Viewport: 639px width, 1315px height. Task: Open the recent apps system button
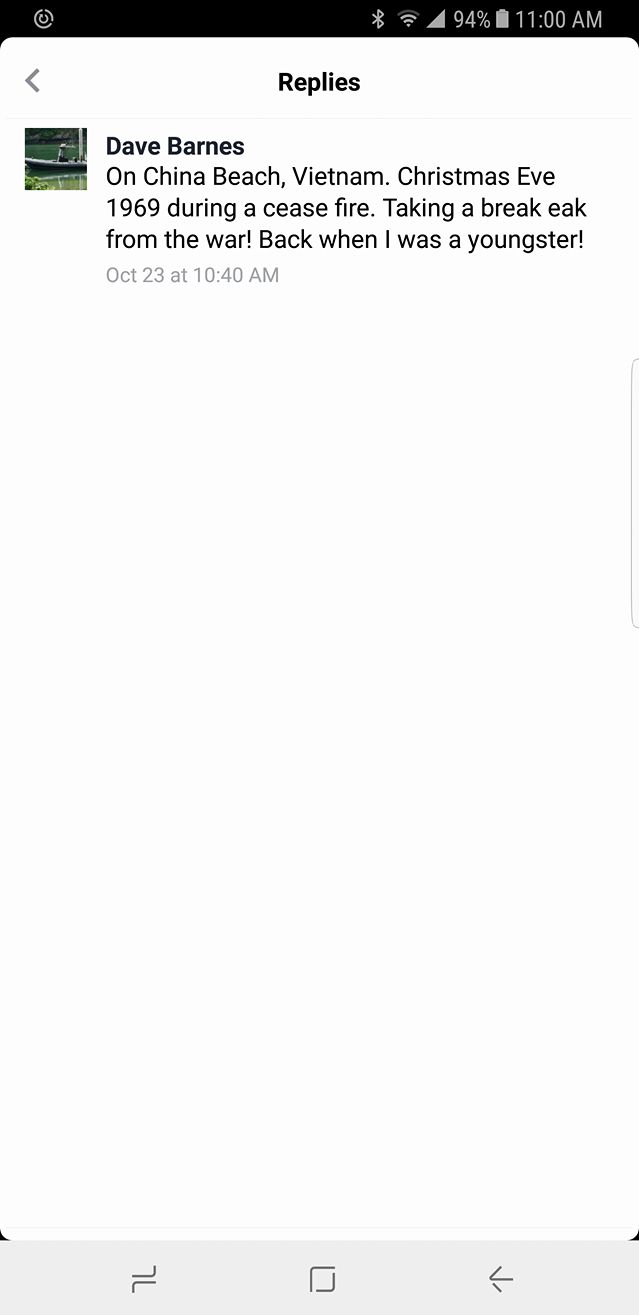click(x=144, y=1279)
